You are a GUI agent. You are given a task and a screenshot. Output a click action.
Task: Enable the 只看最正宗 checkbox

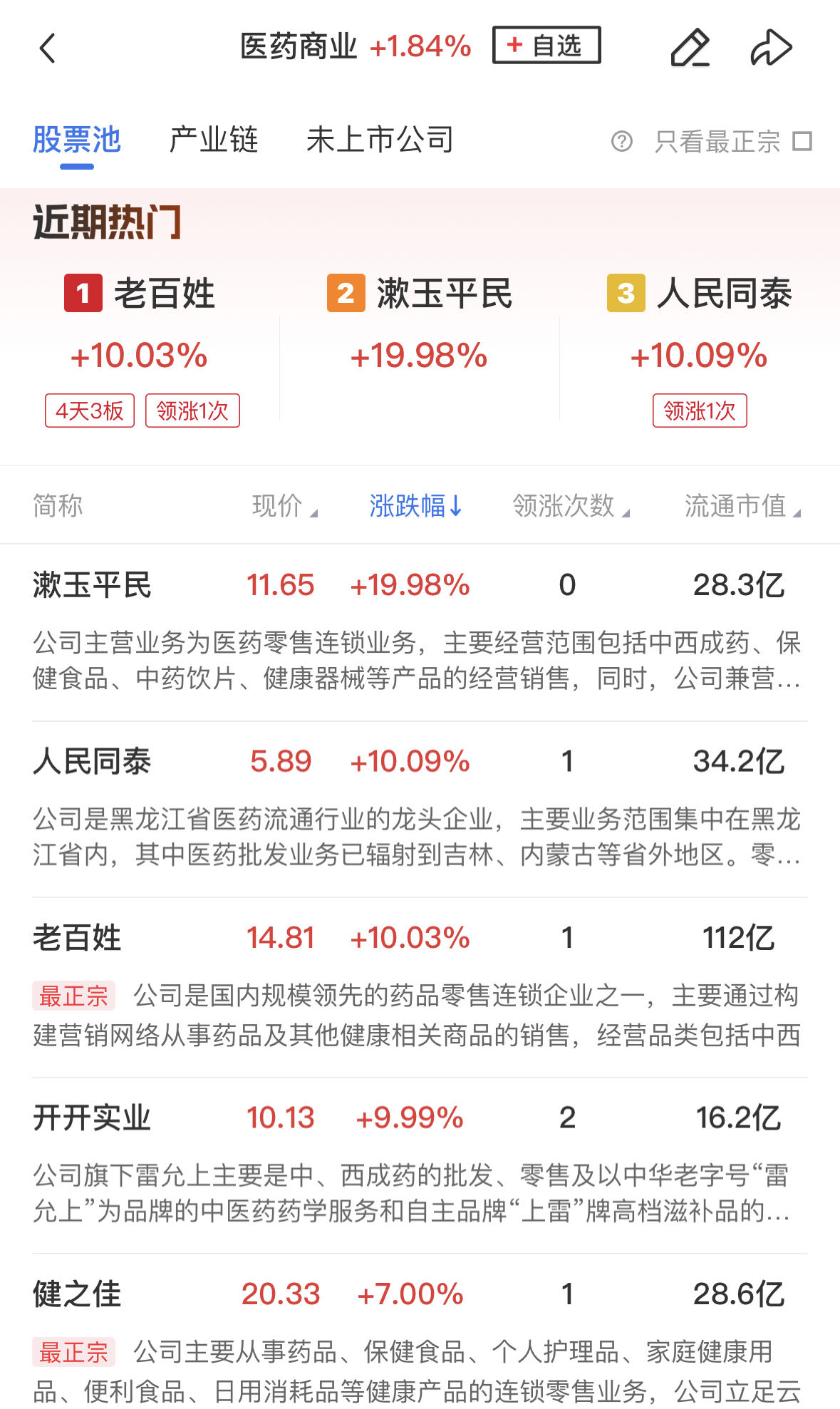click(802, 141)
